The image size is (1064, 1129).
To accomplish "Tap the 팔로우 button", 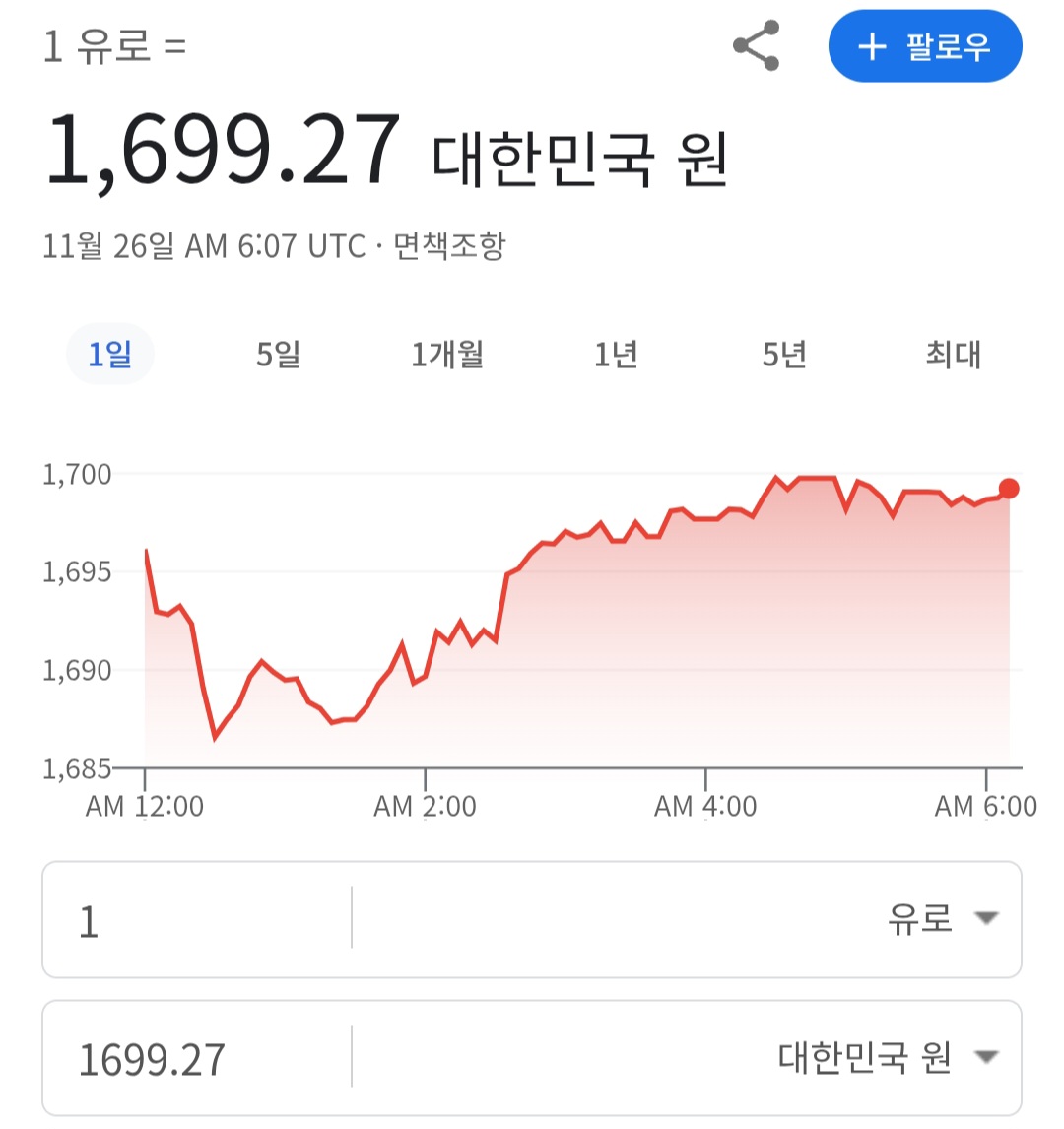I will 925,46.
